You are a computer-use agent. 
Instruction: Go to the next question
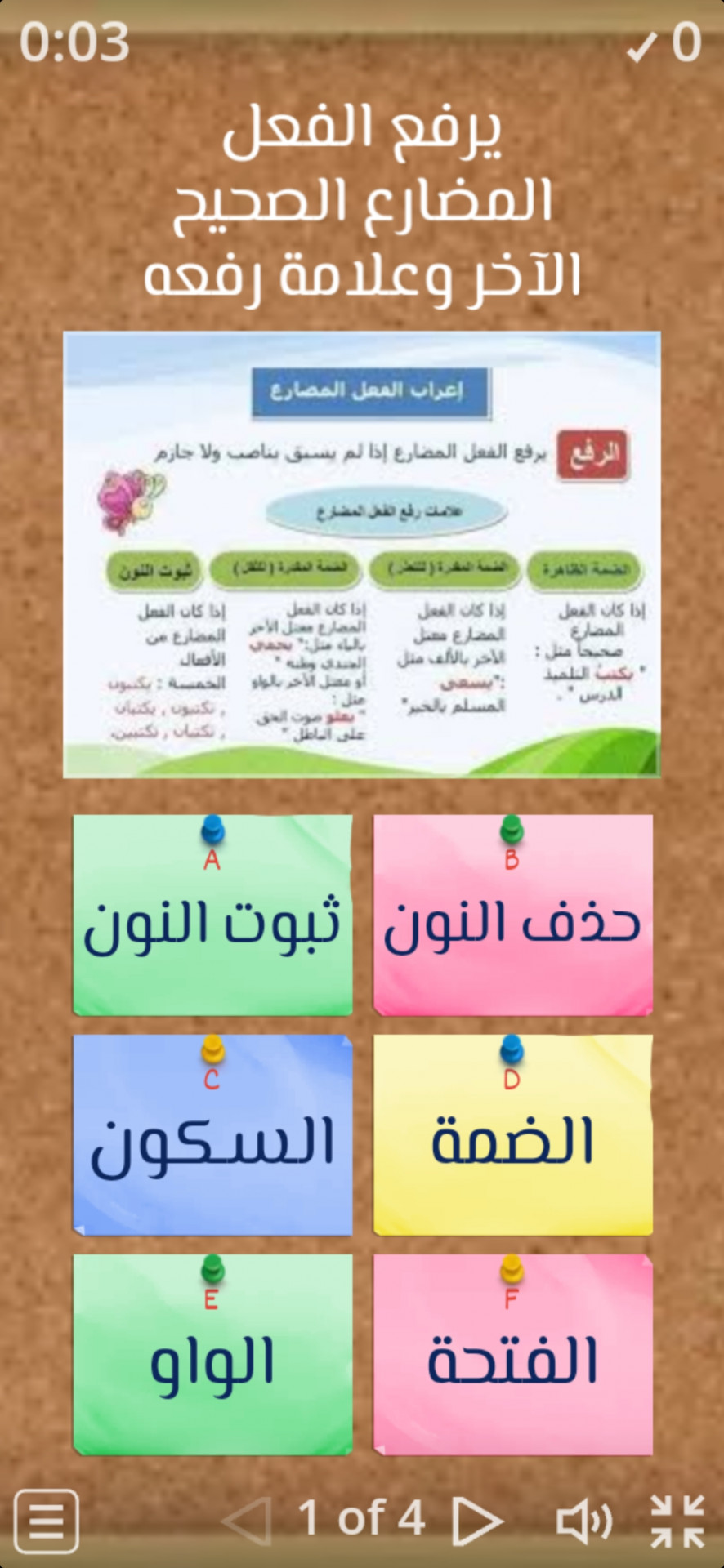click(x=476, y=1521)
